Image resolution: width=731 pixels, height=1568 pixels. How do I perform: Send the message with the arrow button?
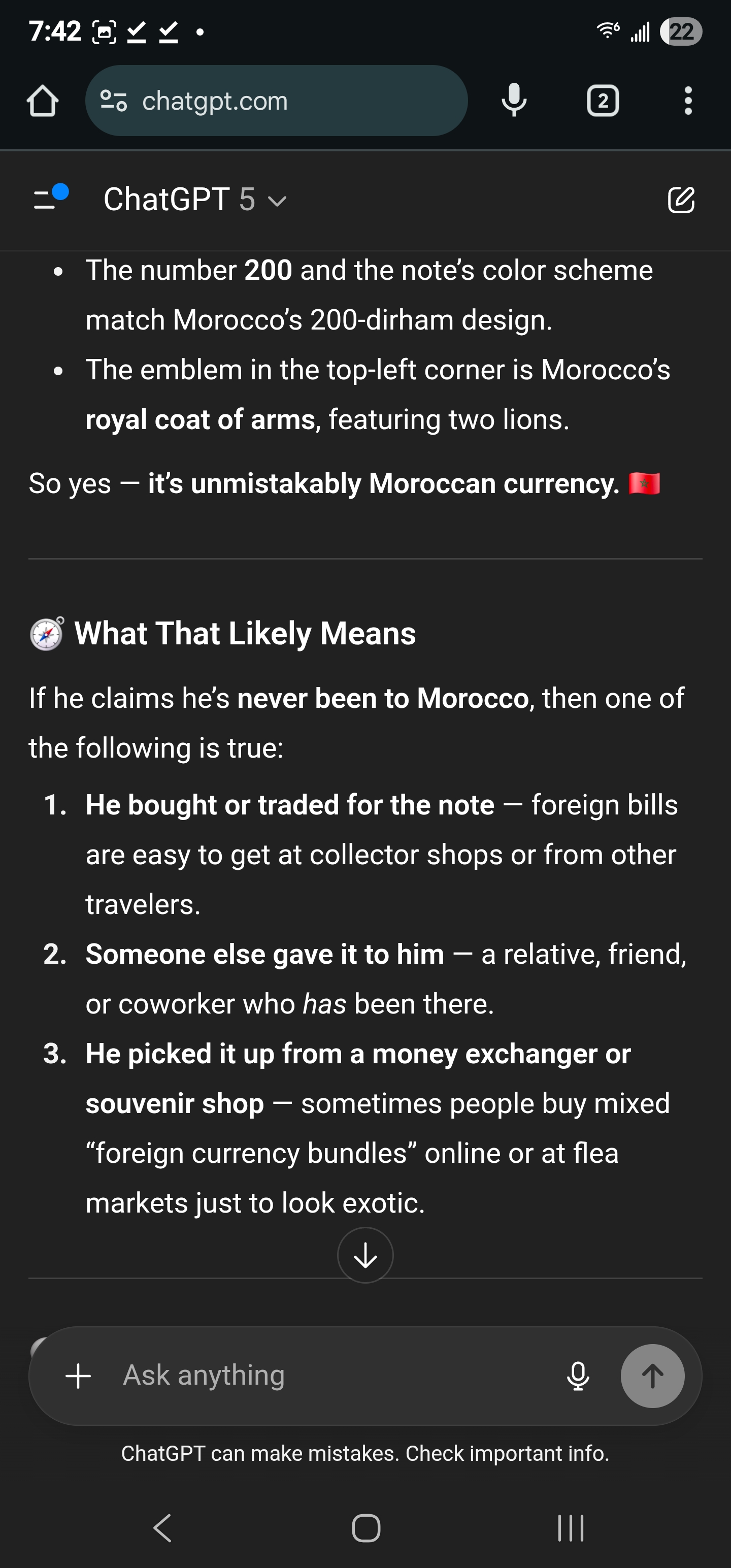652,1376
